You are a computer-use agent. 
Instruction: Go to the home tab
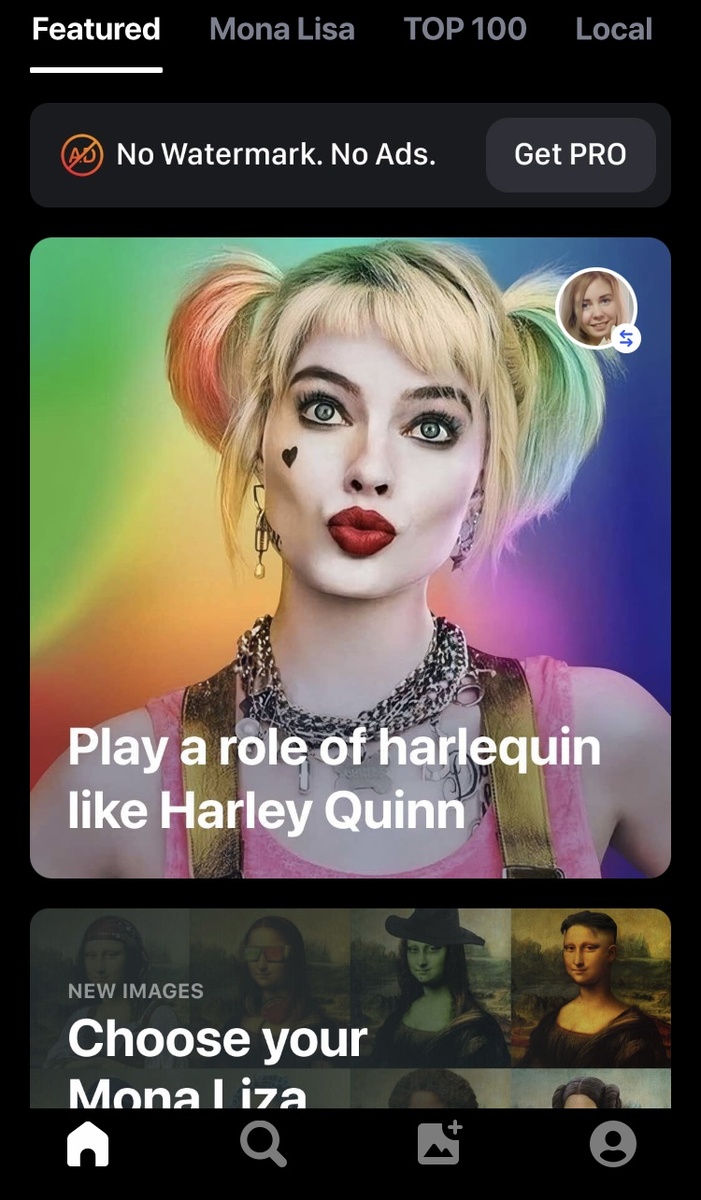tap(88, 1144)
